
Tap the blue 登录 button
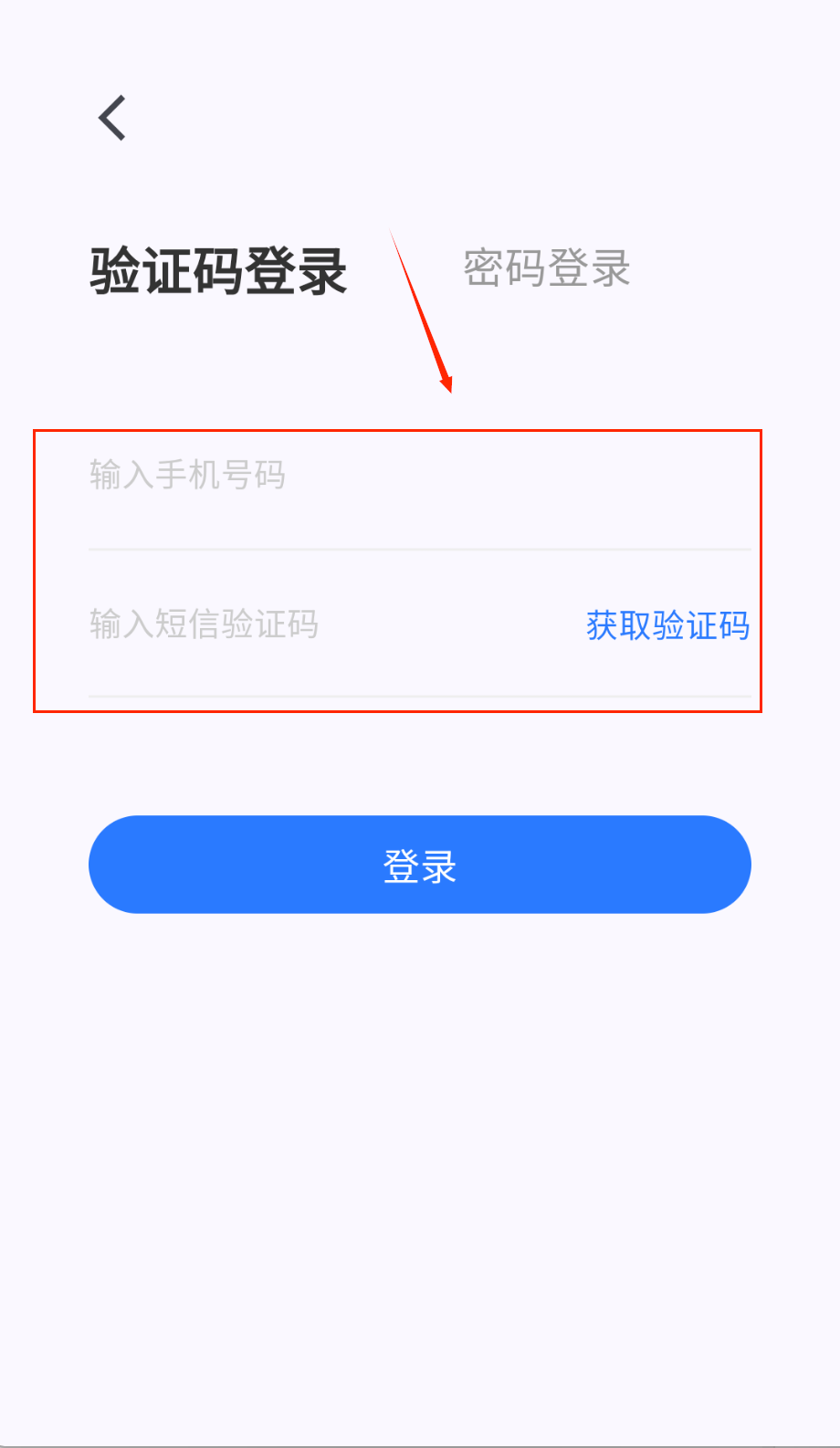click(x=419, y=865)
